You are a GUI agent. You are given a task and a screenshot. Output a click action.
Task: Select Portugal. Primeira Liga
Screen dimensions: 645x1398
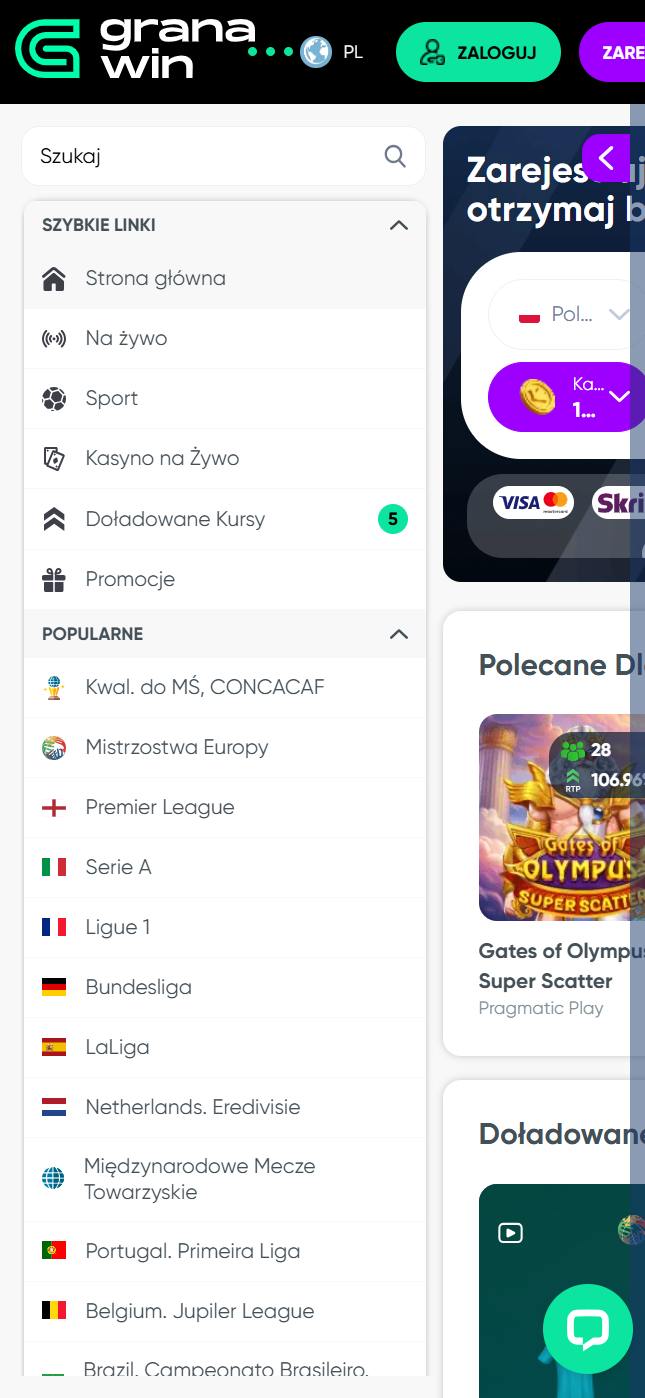pyautogui.click(x=225, y=1252)
